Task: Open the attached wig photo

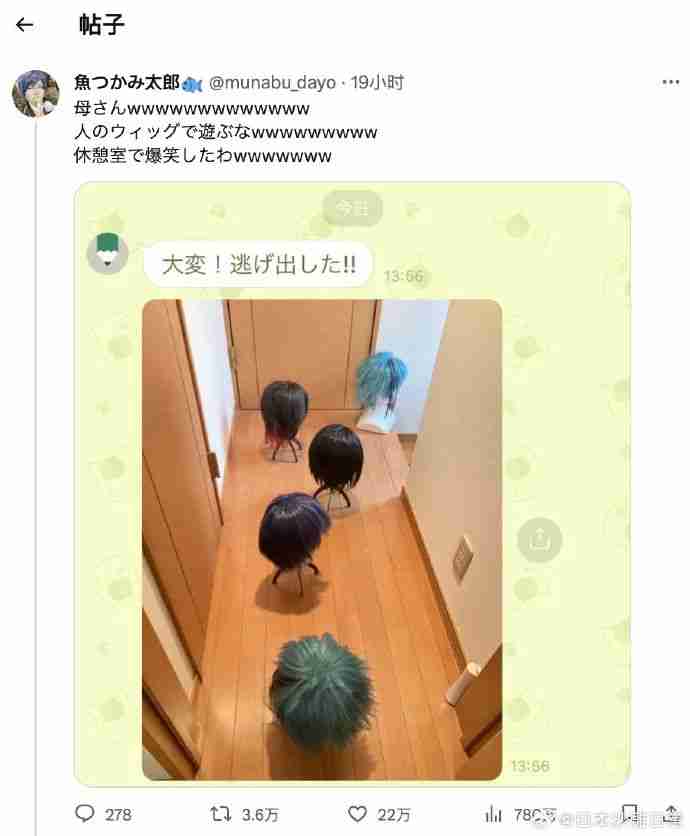Action: [322, 540]
